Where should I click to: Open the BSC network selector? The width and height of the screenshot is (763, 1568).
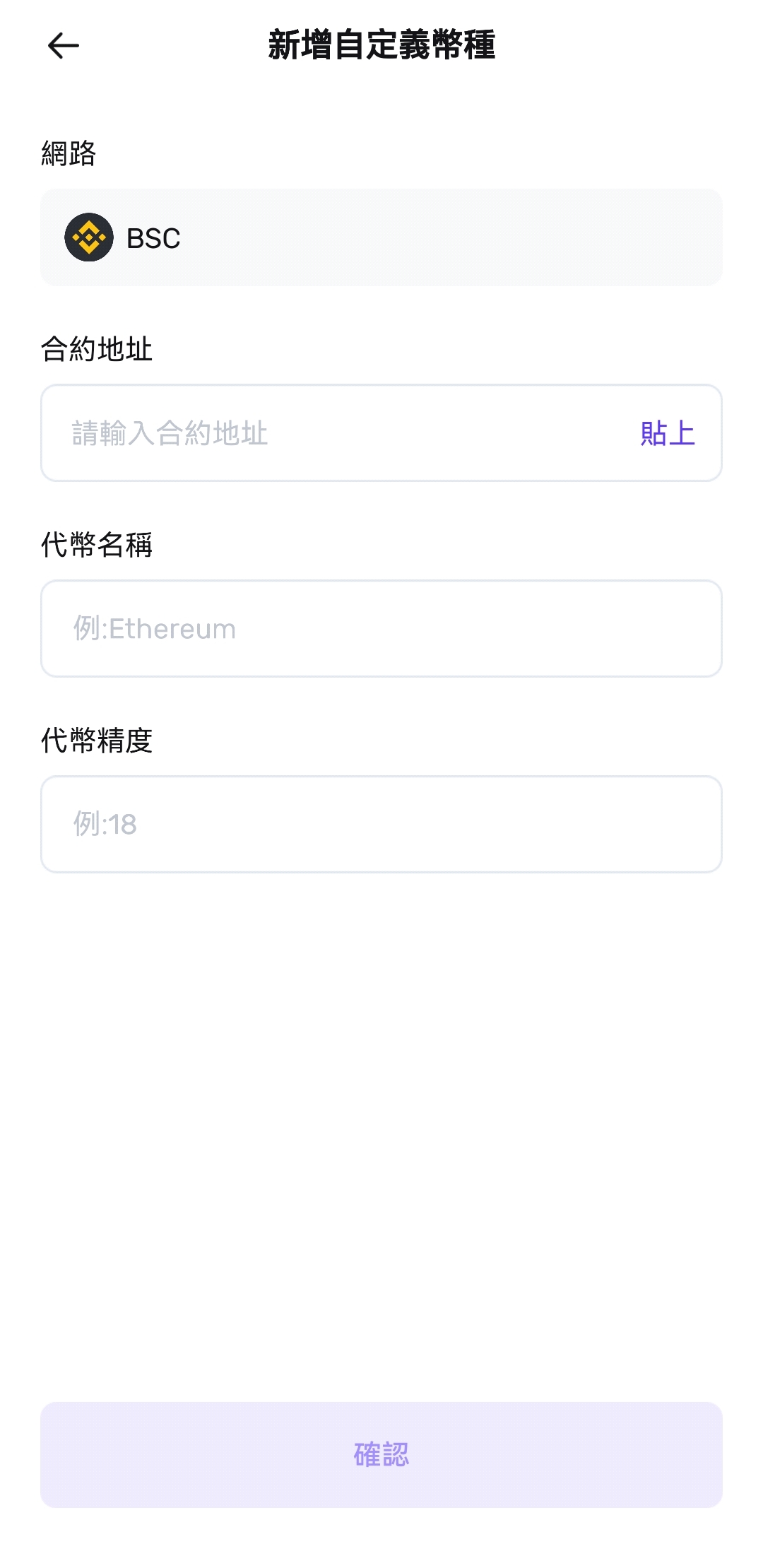tap(381, 237)
